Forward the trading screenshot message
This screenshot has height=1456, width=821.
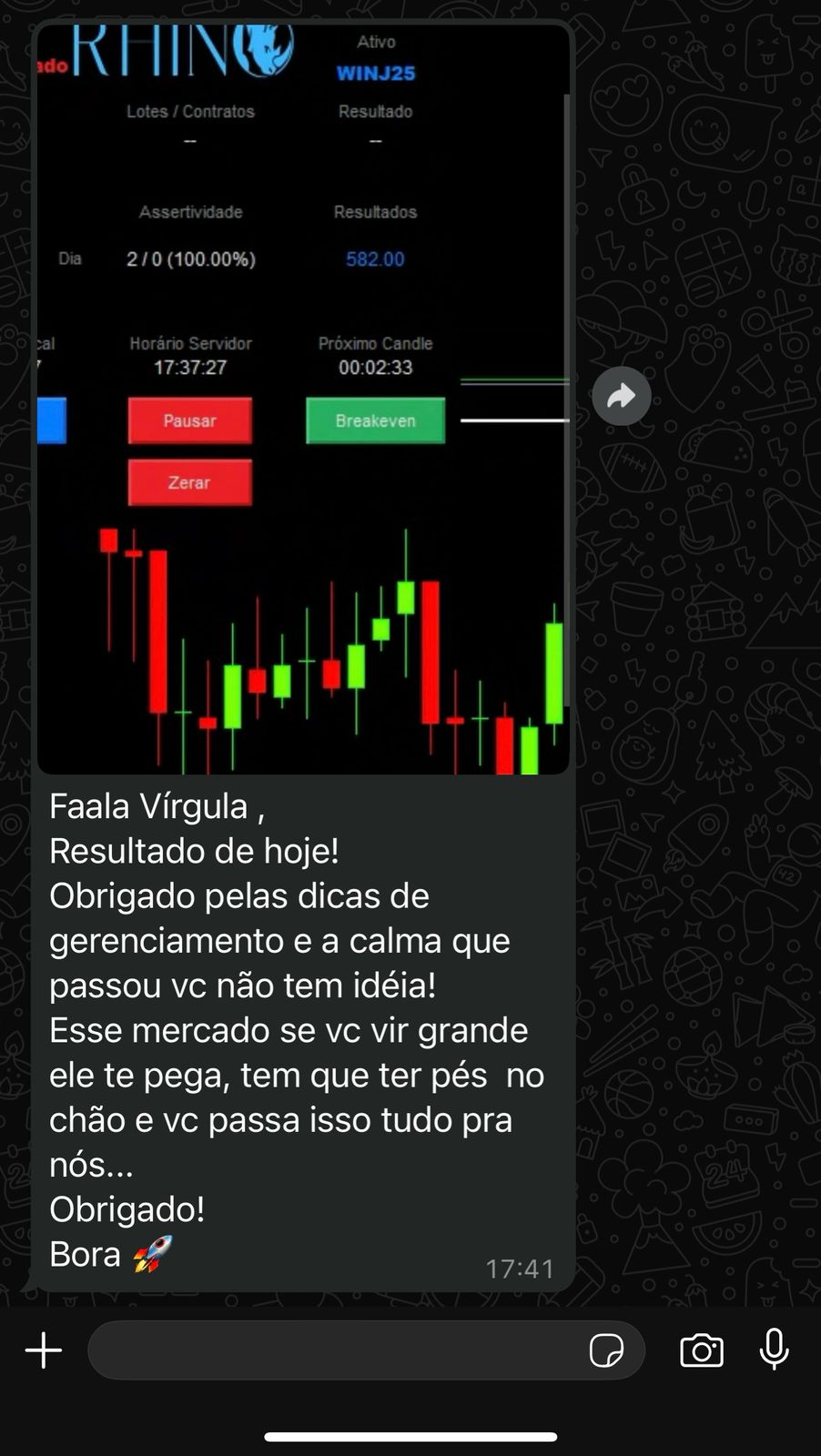click(x=621, y=396)
